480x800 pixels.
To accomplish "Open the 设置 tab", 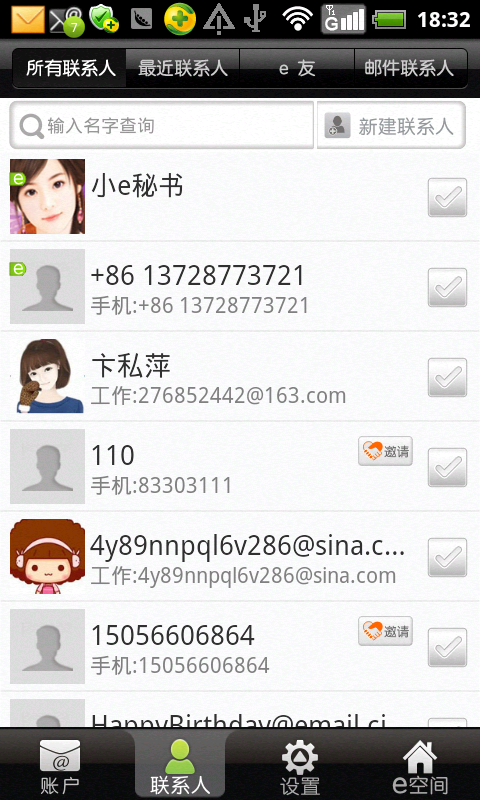I will point(300,765).
